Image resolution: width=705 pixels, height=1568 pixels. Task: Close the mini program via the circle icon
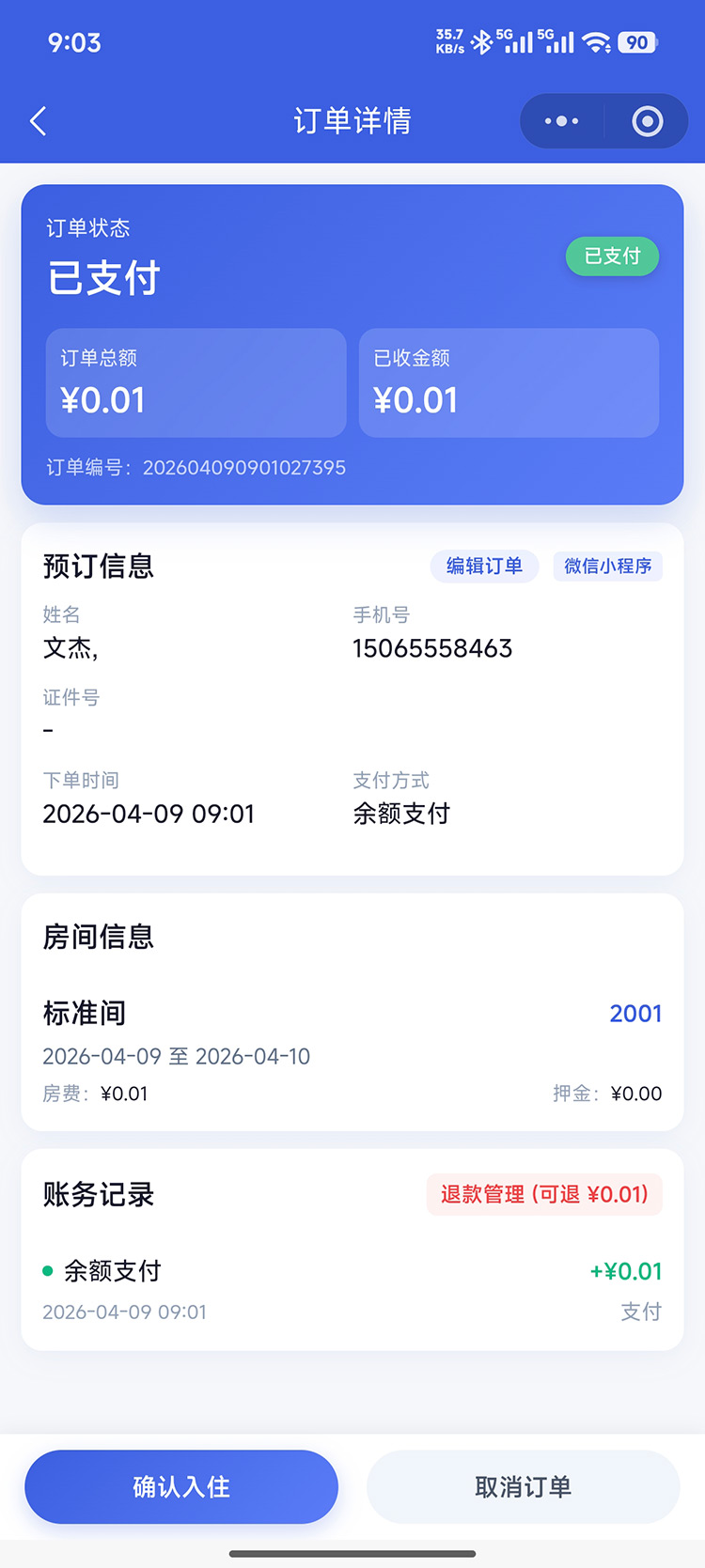tap(647, 121)
